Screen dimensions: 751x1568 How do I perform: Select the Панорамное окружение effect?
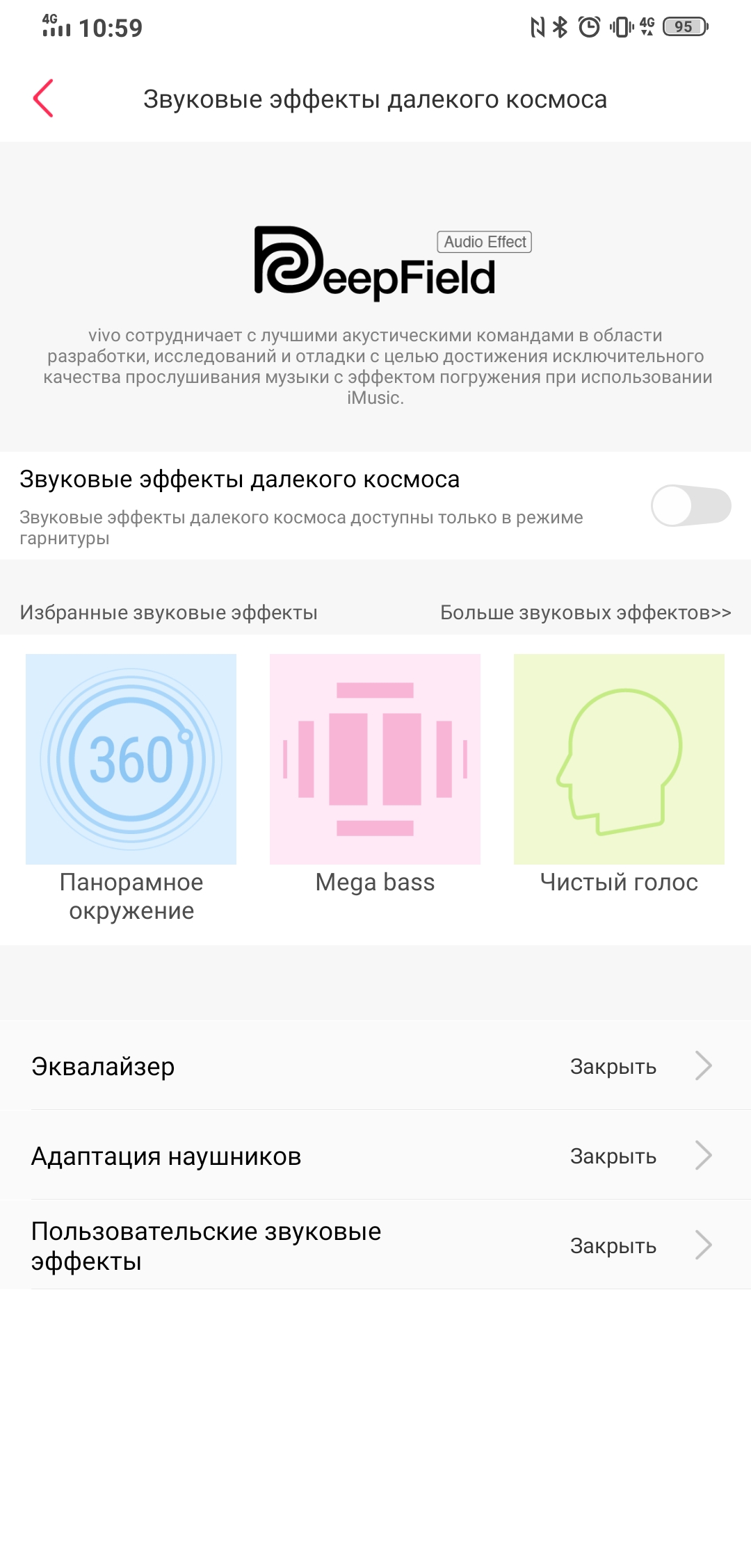click(x=131, y=759)
